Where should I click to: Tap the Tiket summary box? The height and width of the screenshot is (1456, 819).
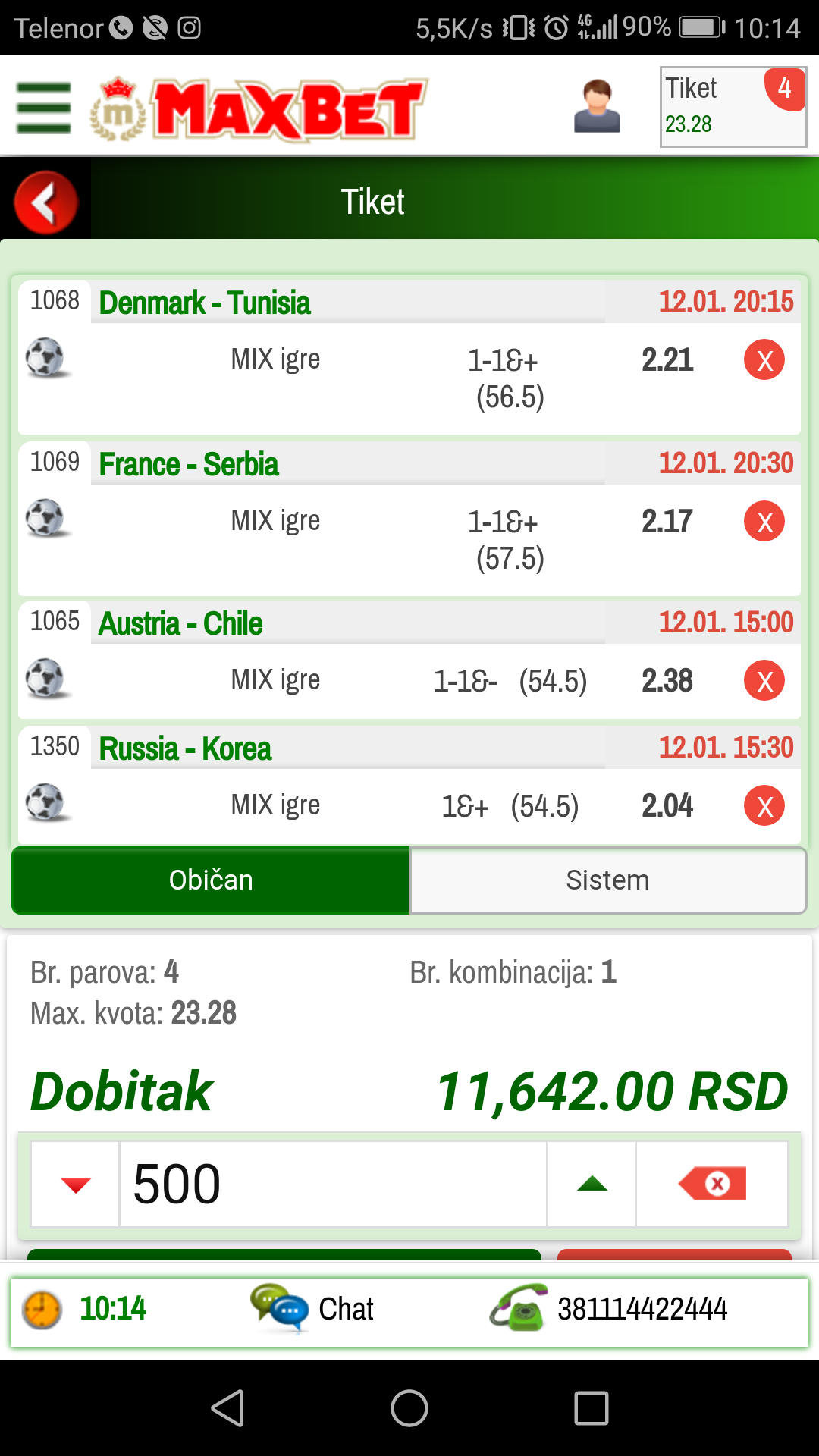pyautogui.click(x=733, y=106)
